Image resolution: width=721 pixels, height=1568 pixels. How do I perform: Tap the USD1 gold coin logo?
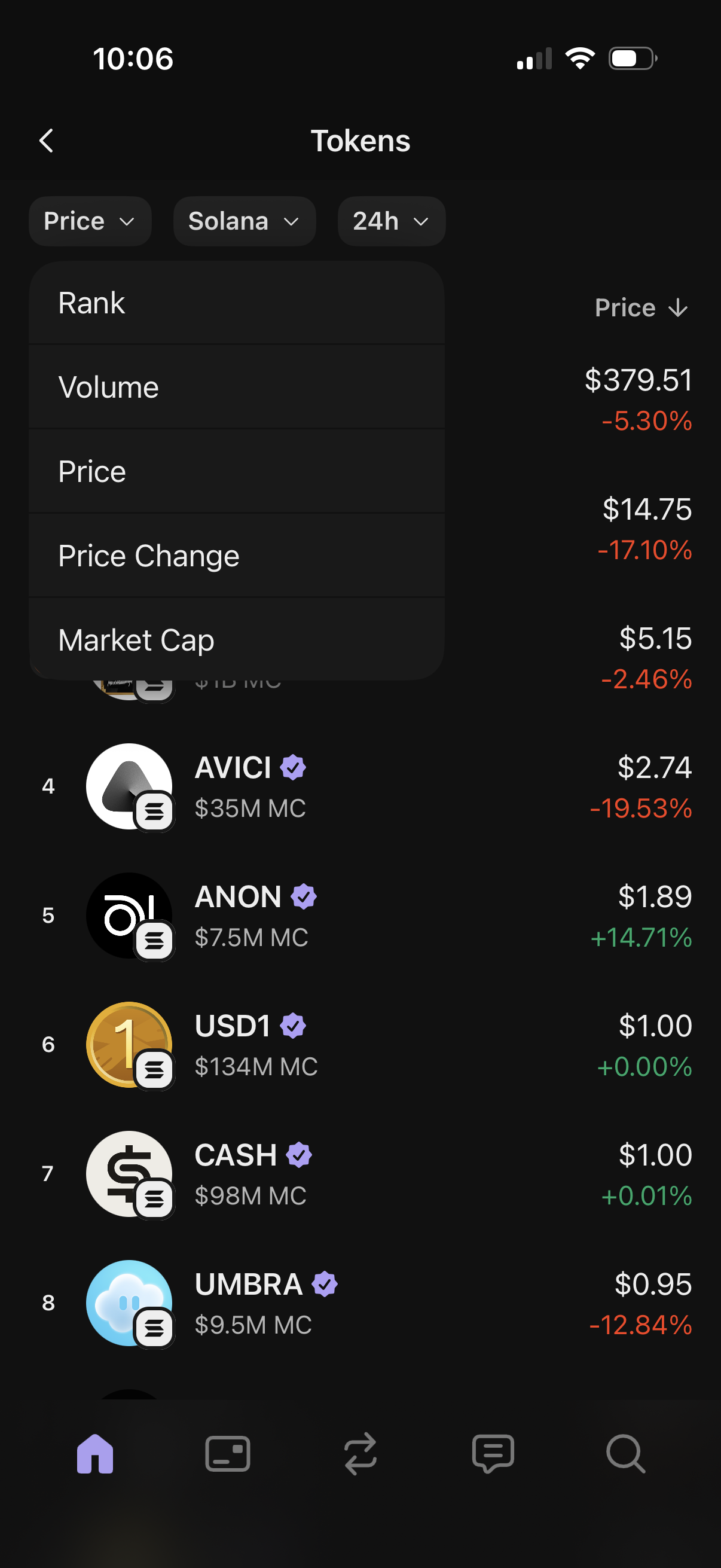[x=130, y=1045]
